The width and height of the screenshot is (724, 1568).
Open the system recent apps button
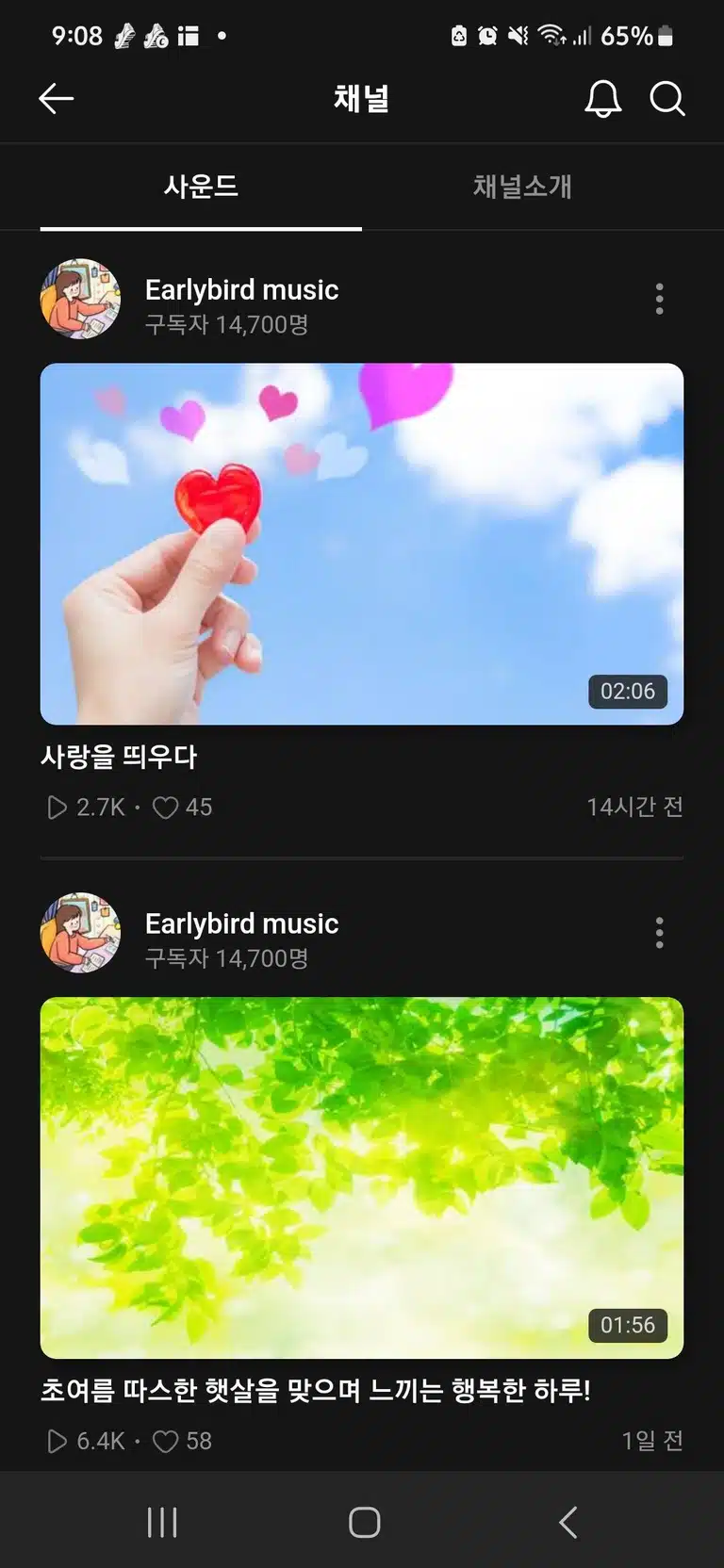162,1522
